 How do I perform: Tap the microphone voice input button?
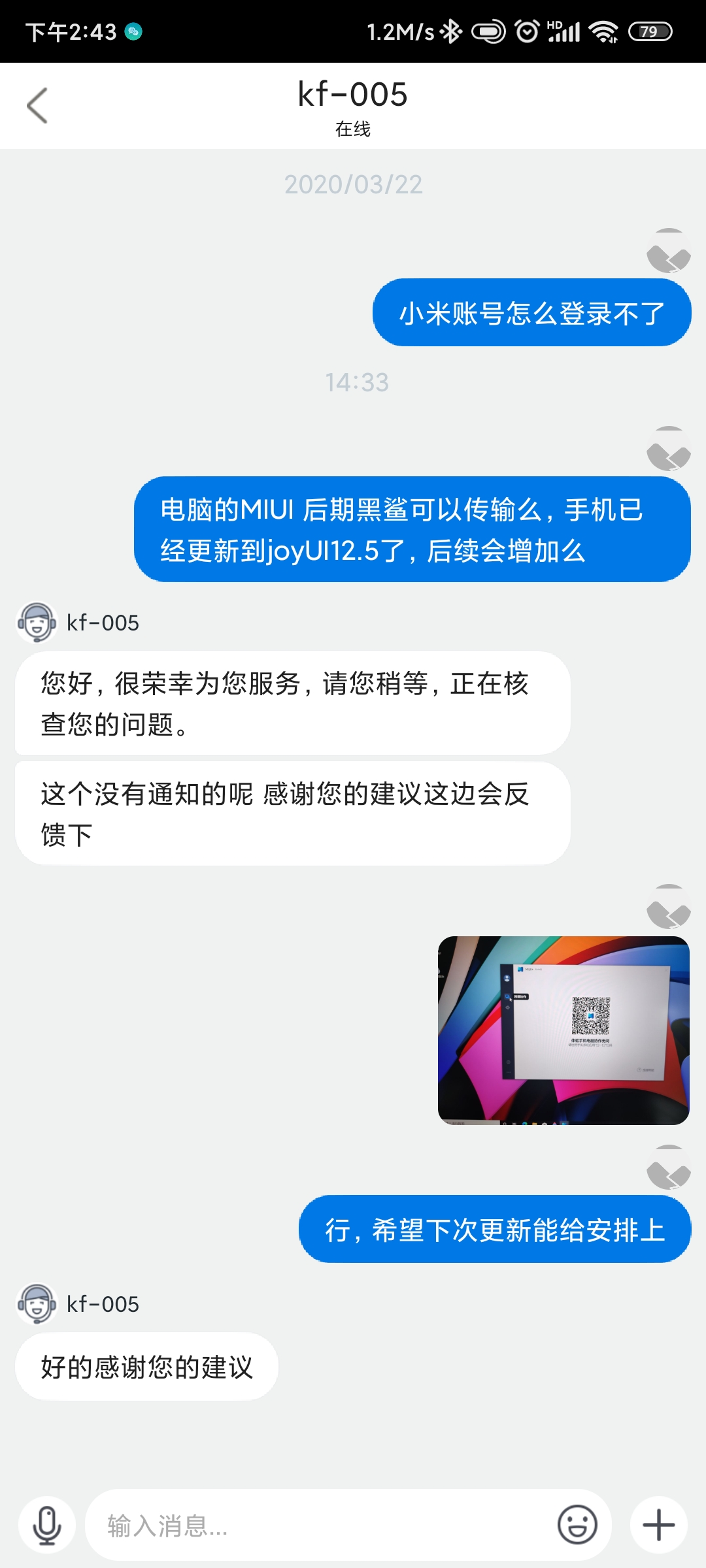pyautogui.click(x=47, y=1526)
